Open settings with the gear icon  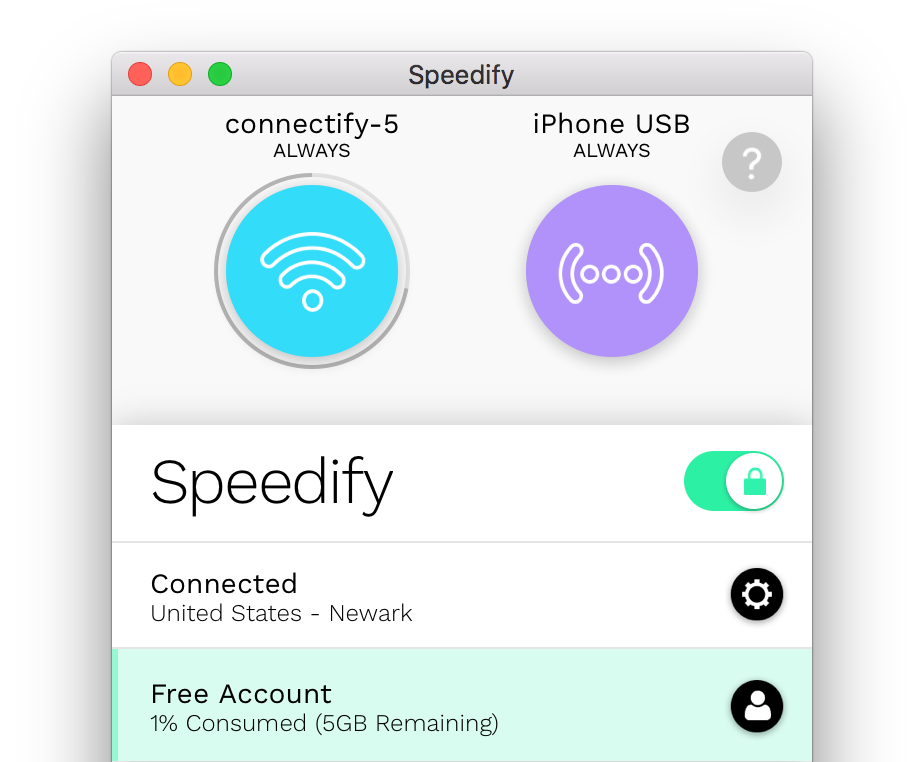click(x=756, y=595)
